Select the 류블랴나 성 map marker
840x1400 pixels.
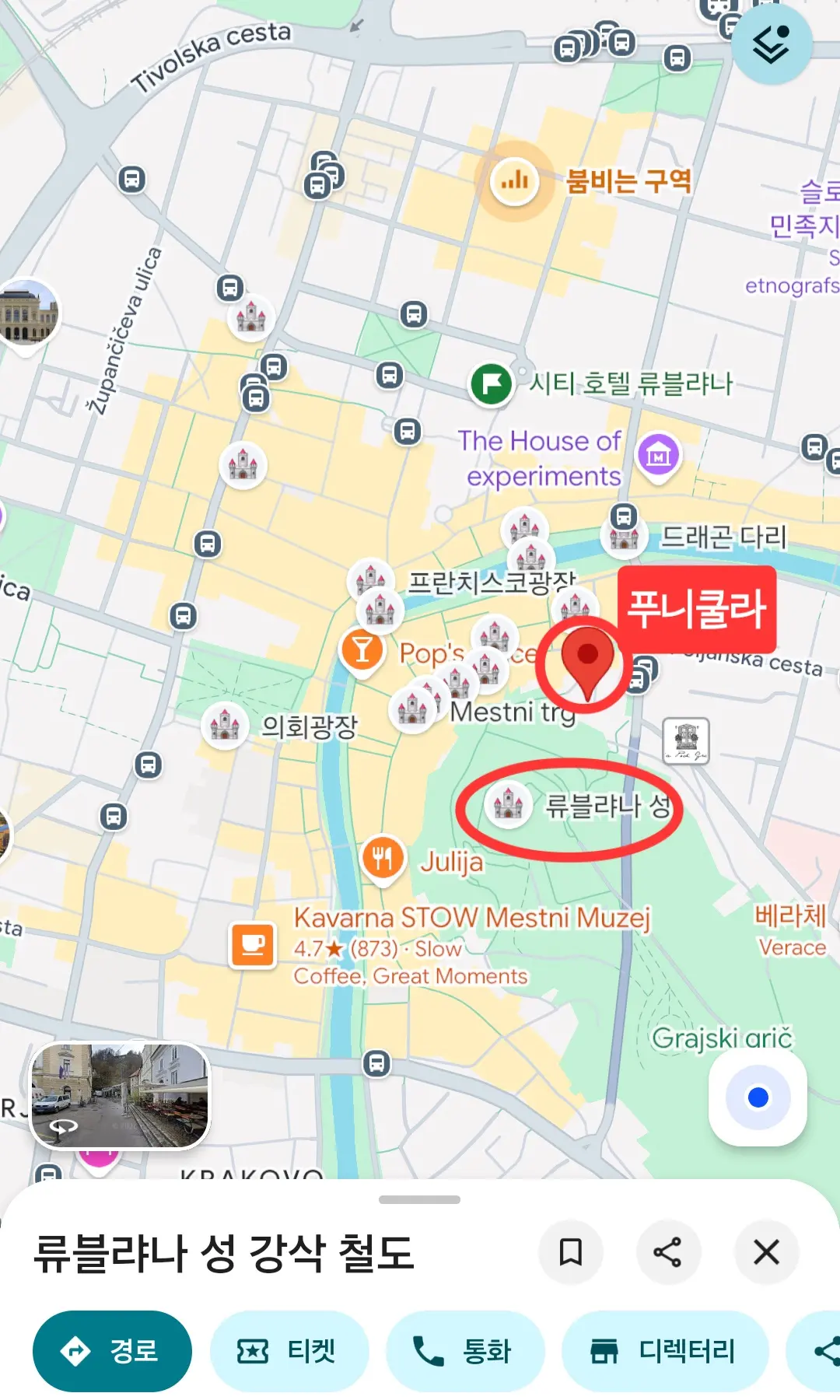coord(509,803)
